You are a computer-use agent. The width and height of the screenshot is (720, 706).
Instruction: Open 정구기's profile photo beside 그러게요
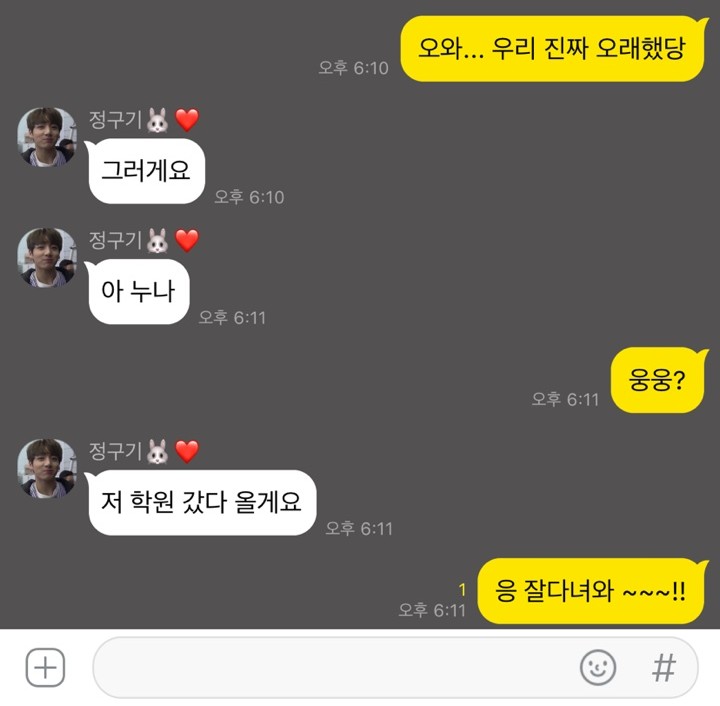pos(47,137)
